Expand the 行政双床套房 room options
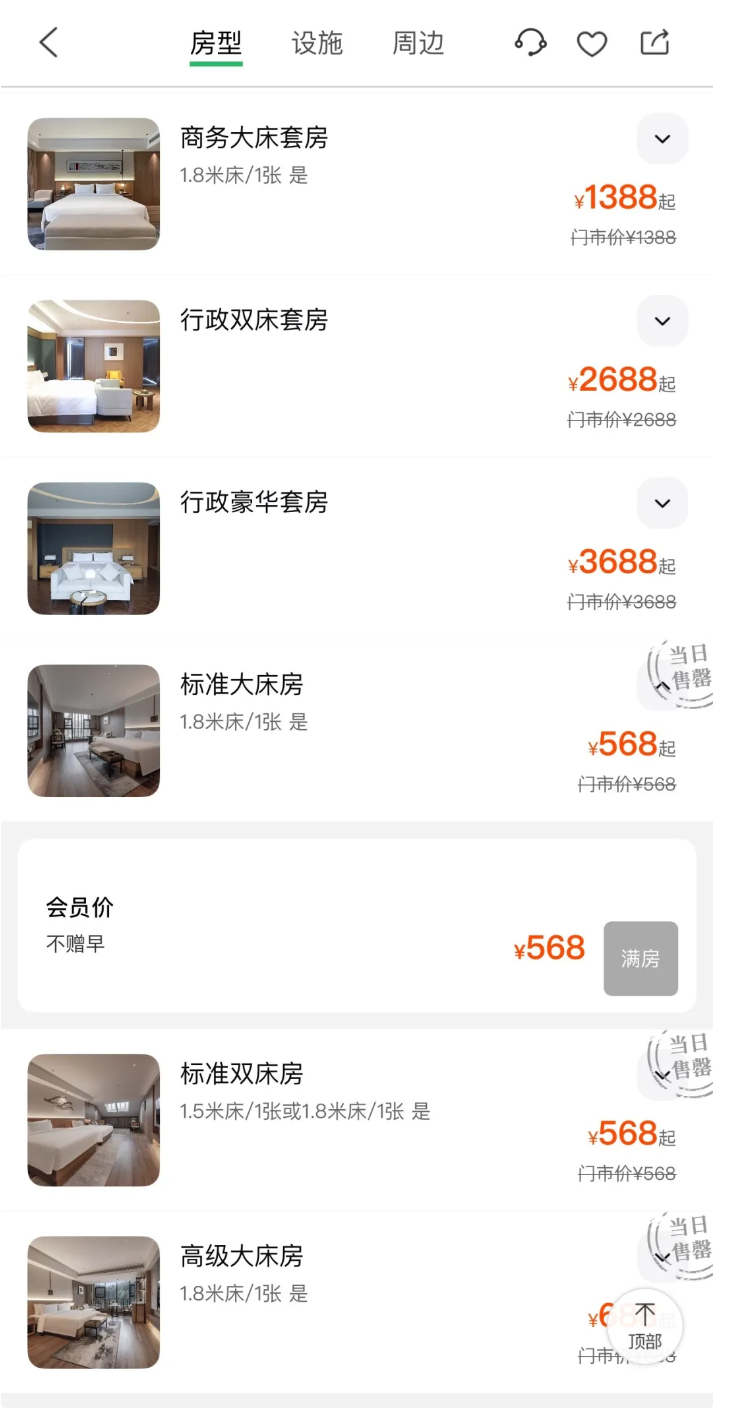Screen dimensions: 741x1410 point(662,321)
